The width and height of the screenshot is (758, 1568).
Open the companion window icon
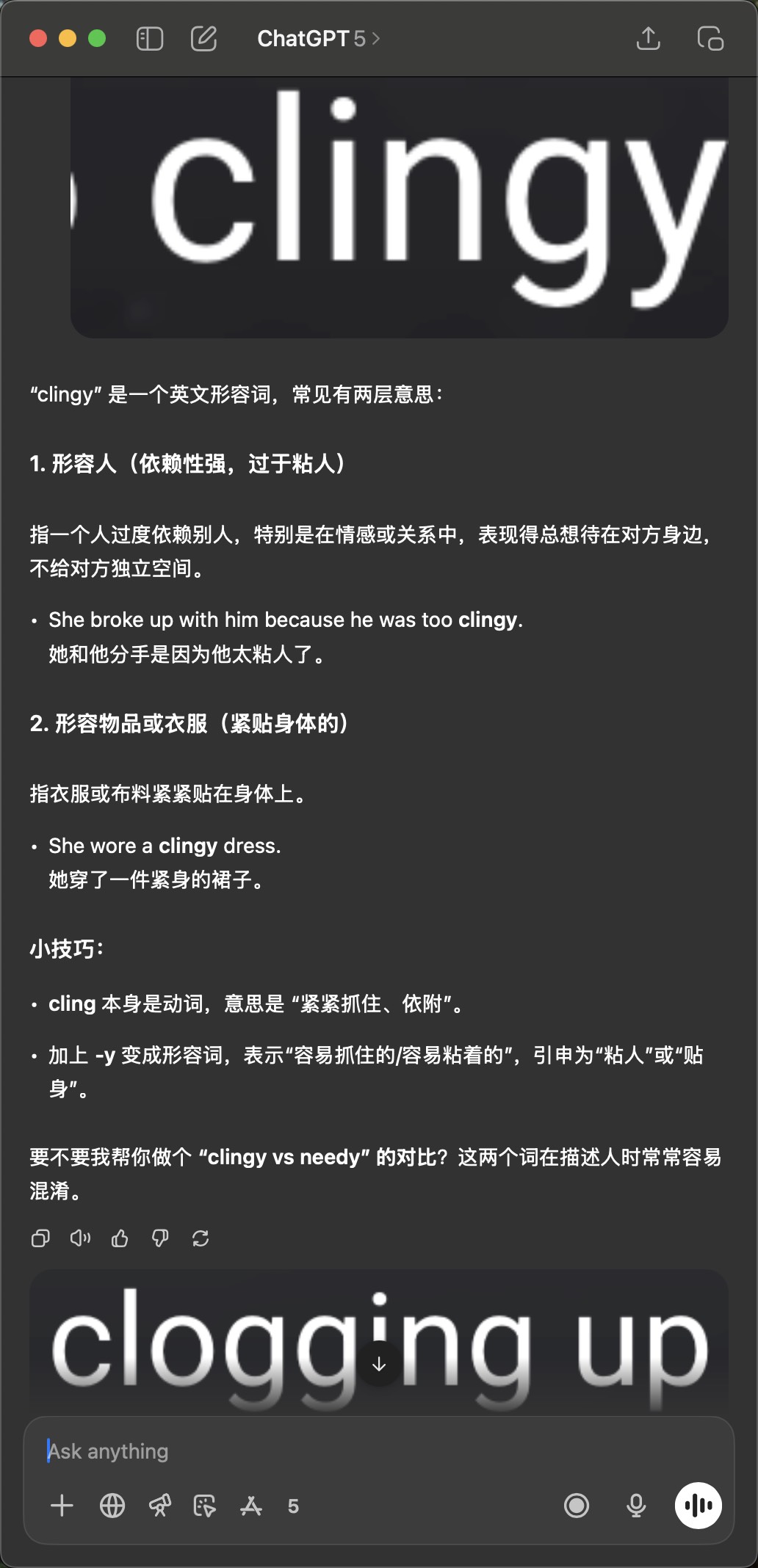pos(710,39)
